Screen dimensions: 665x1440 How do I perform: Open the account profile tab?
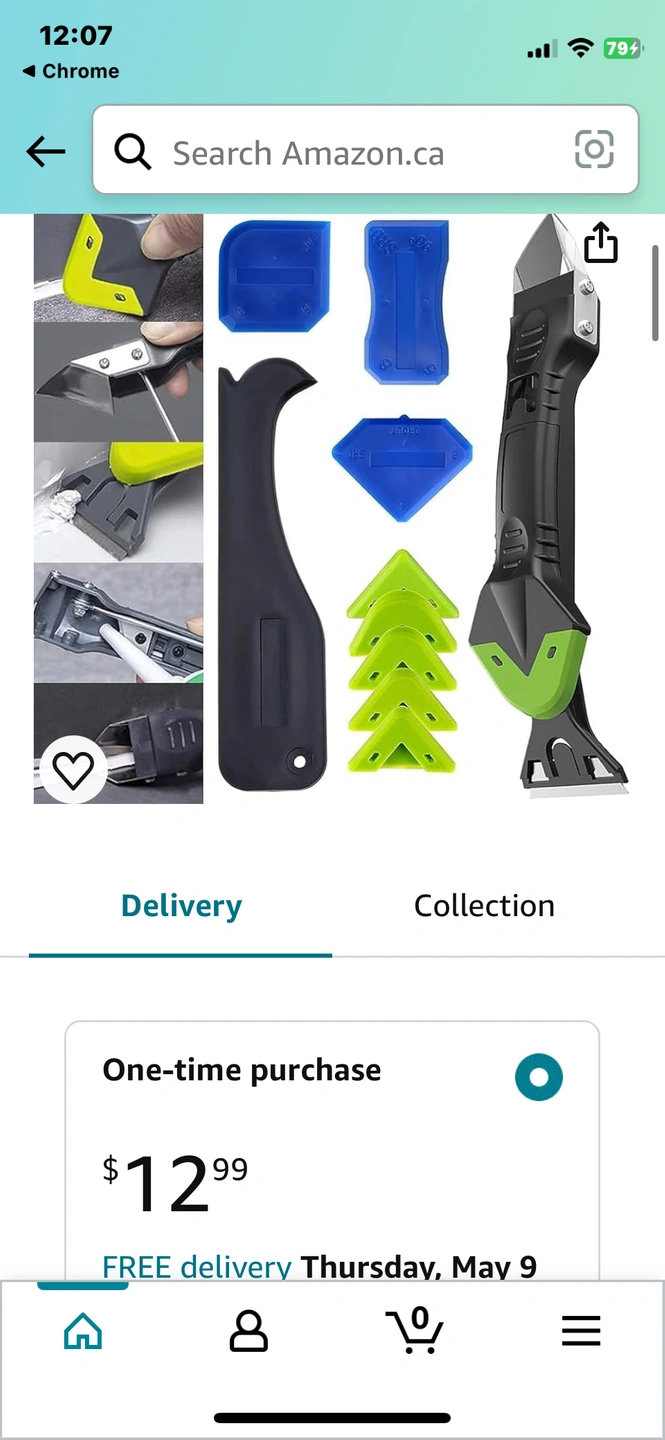[249, 1331]
